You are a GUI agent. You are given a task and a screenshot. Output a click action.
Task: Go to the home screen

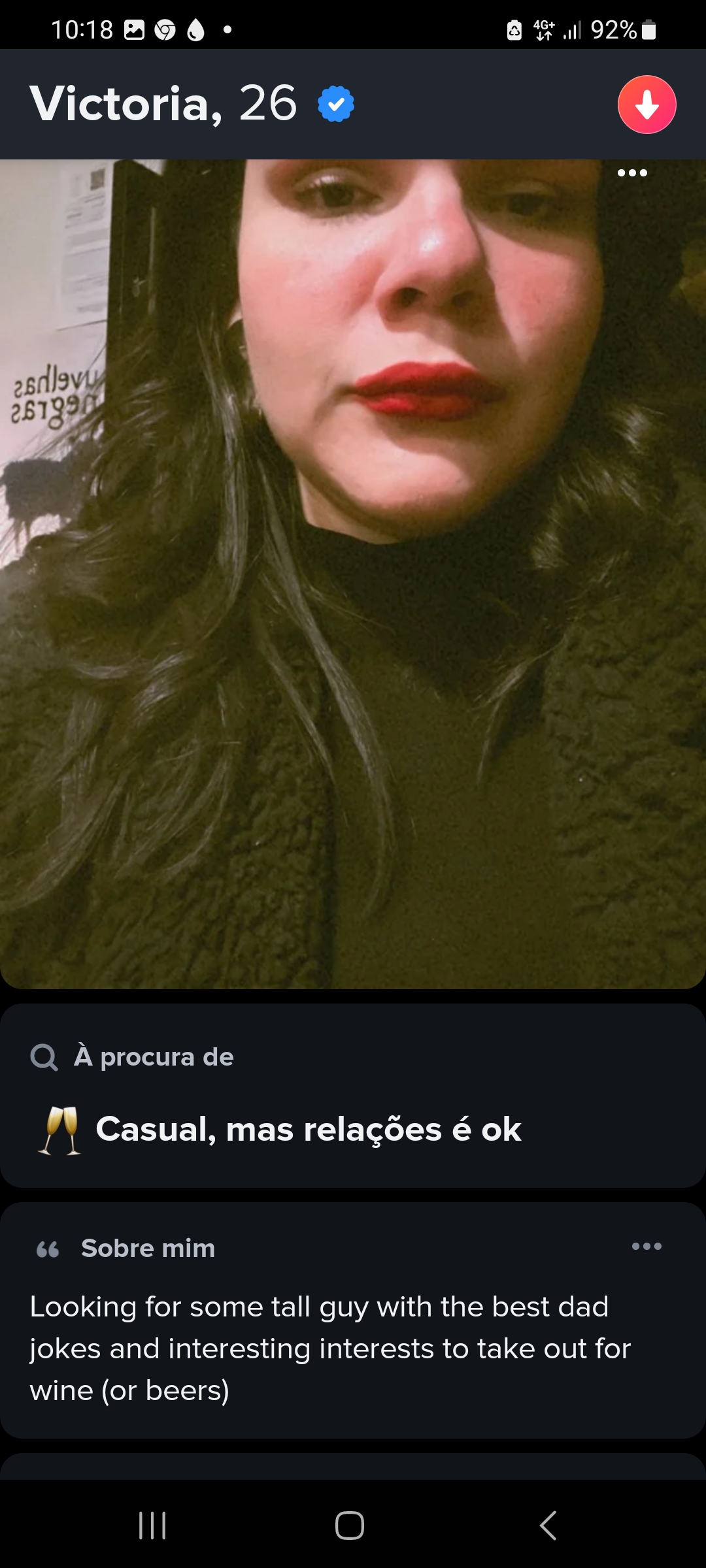(350, 1526)
